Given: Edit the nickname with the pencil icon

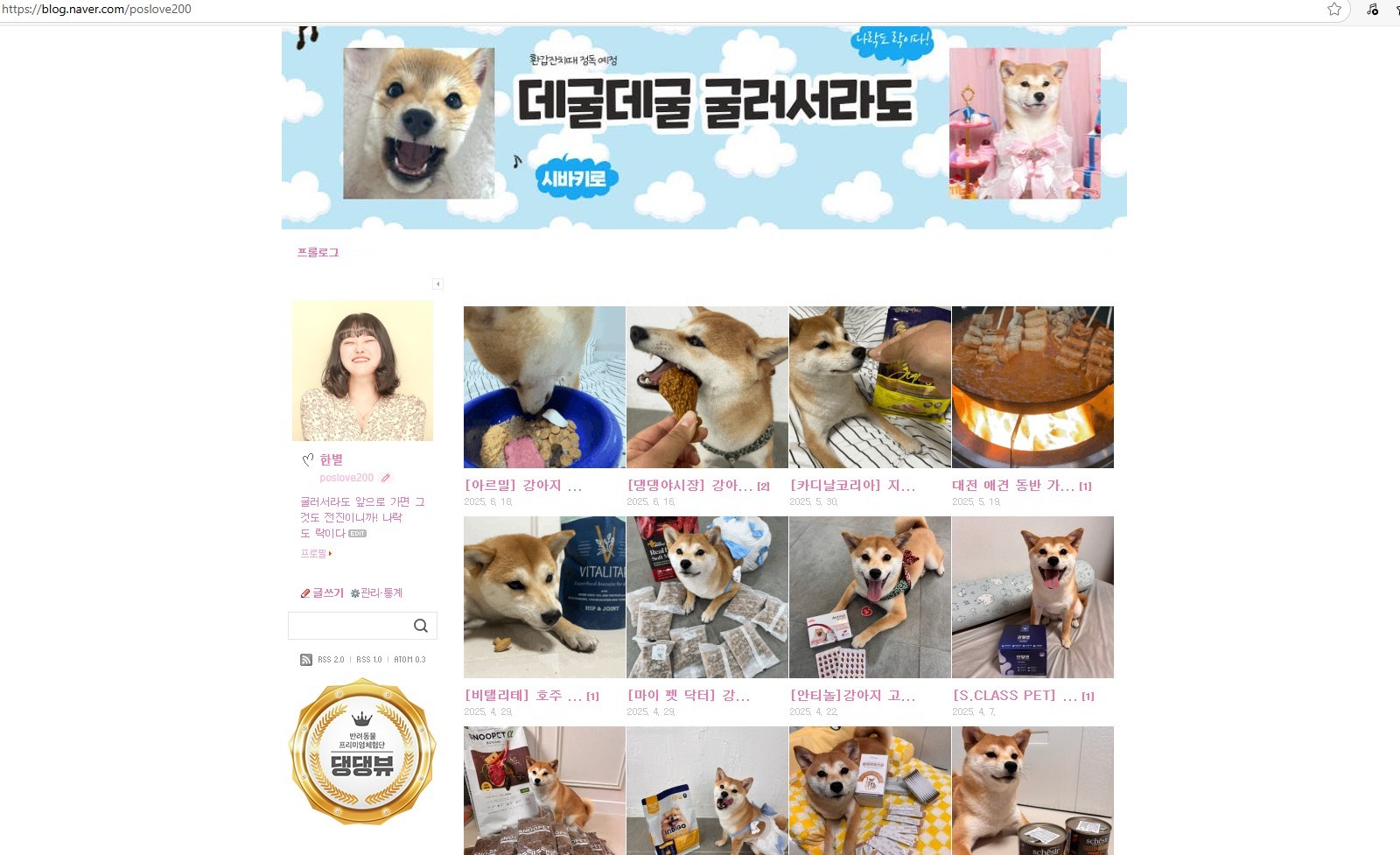Looking at the screenshot, I should coord(386,478).
